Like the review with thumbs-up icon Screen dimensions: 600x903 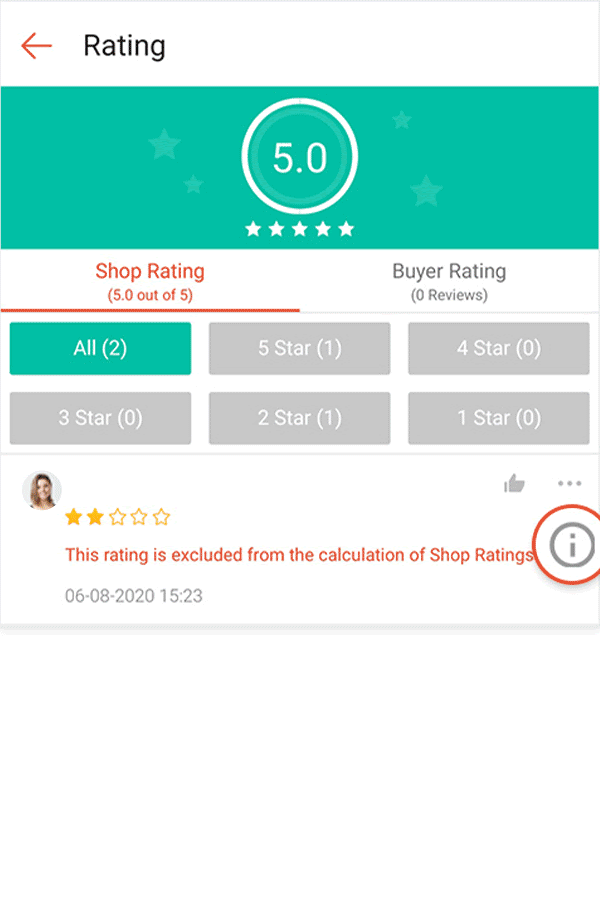point(514,484)
